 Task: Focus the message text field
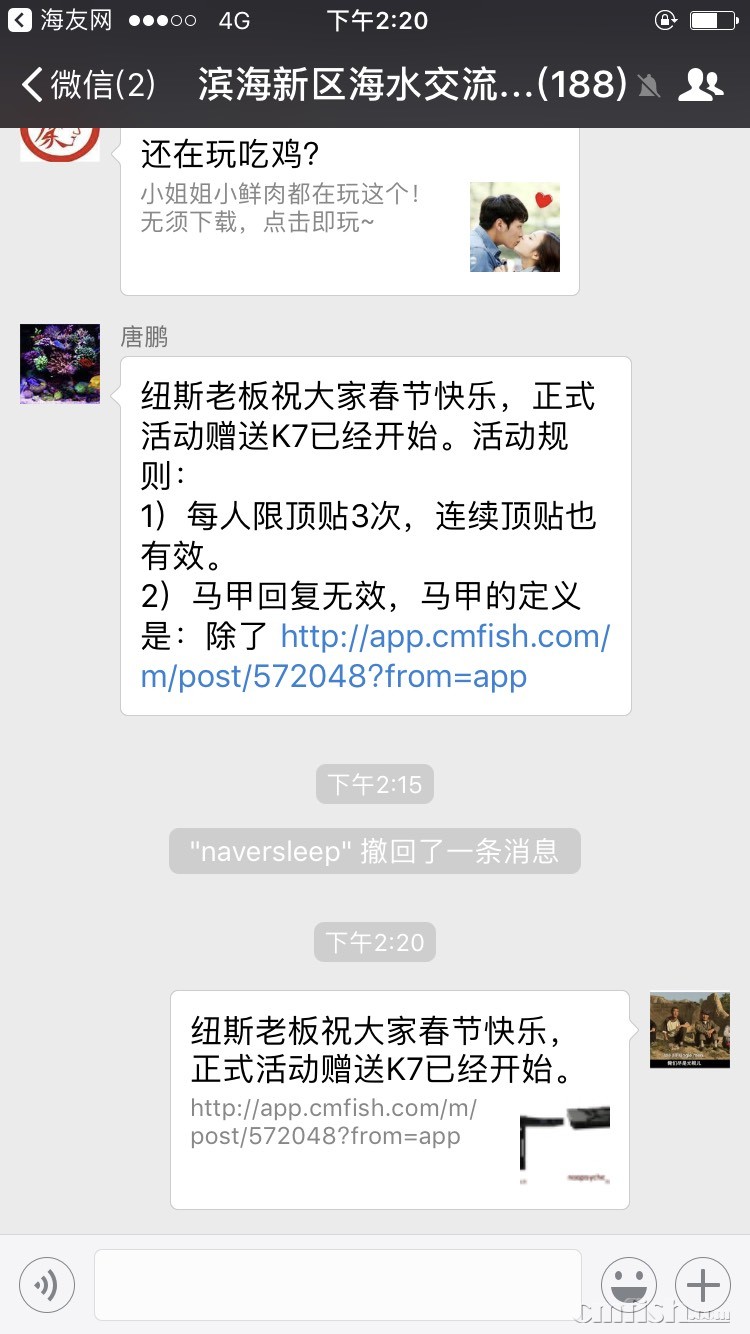point(337,1284)
